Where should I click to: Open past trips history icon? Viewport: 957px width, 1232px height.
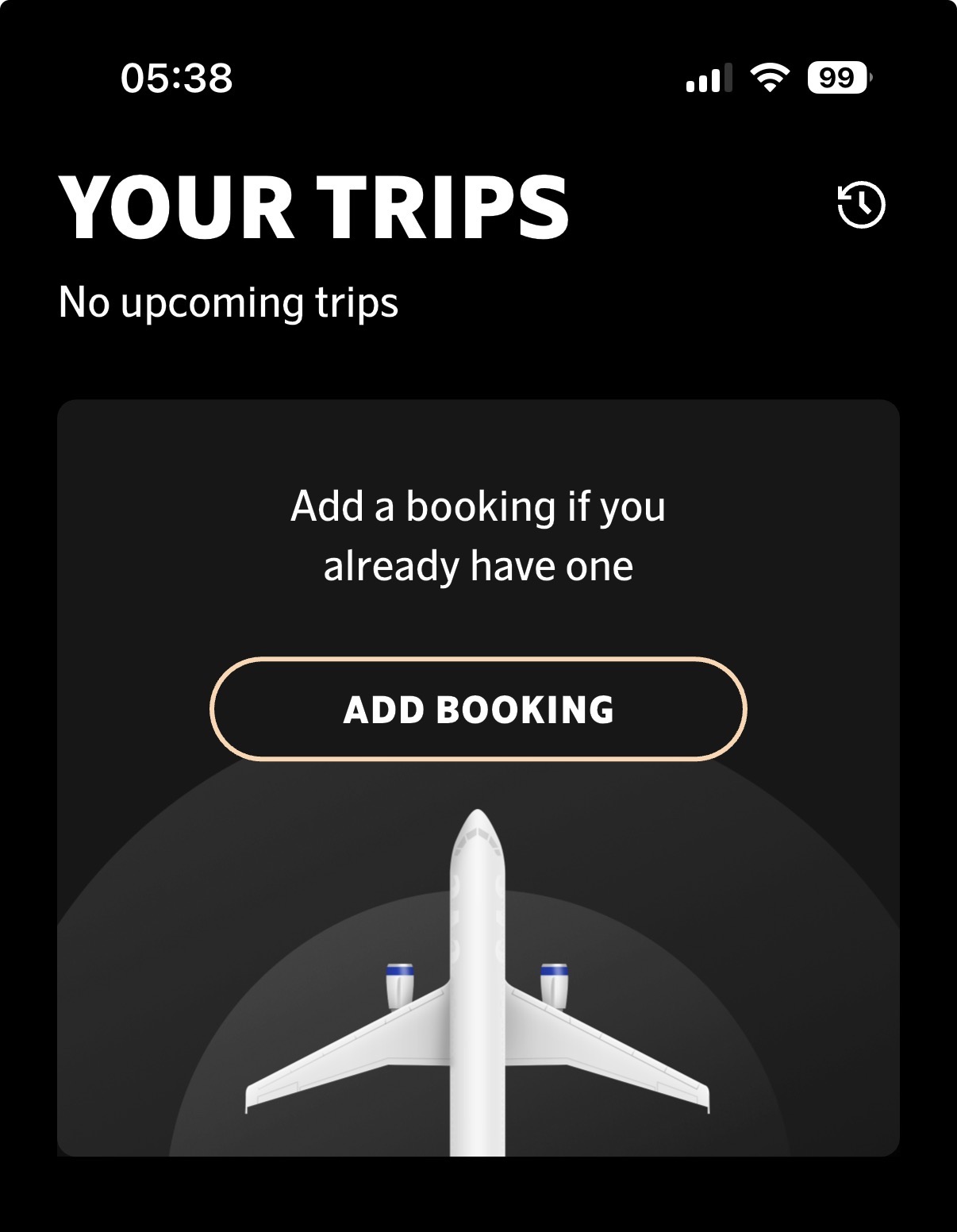tap(861, 206)
